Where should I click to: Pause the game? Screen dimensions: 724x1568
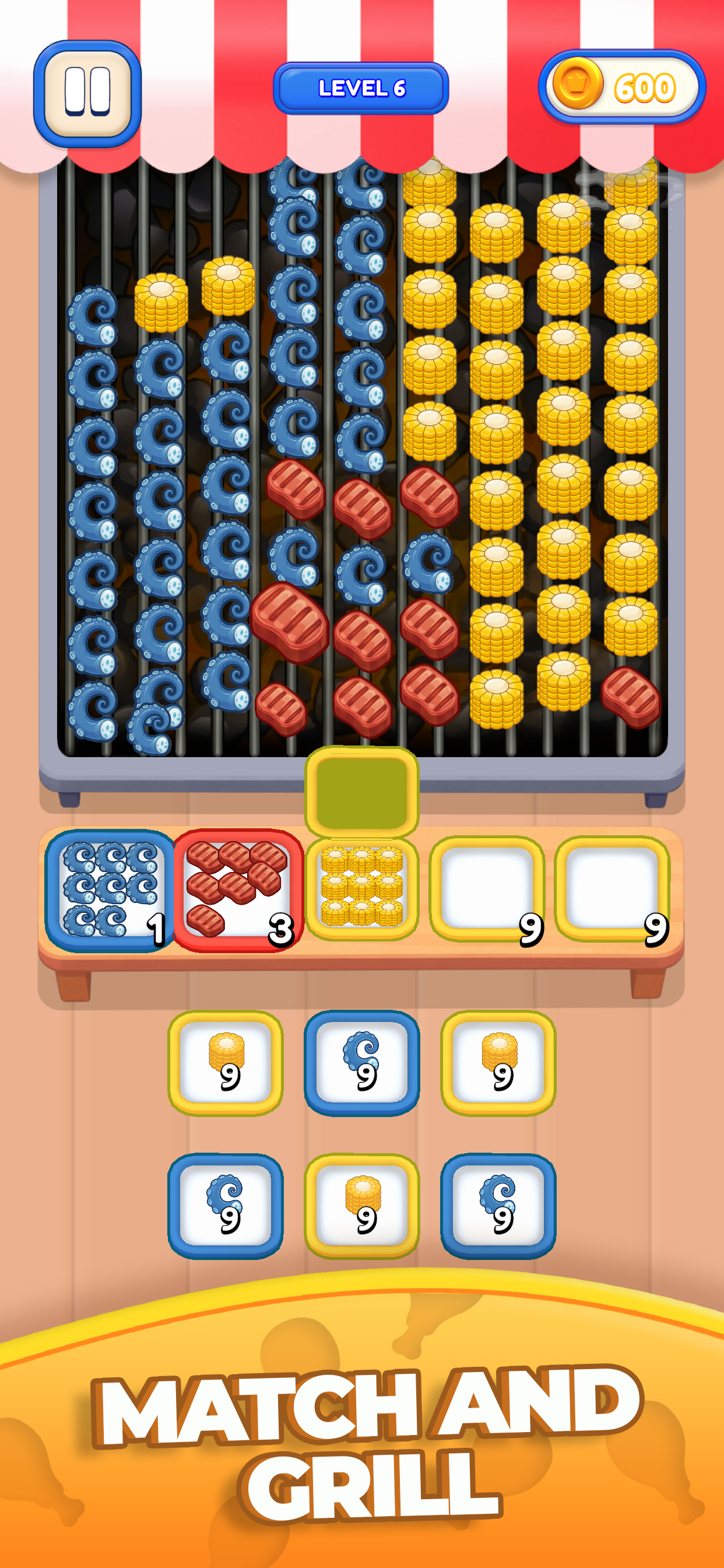(x=87, y=93)
